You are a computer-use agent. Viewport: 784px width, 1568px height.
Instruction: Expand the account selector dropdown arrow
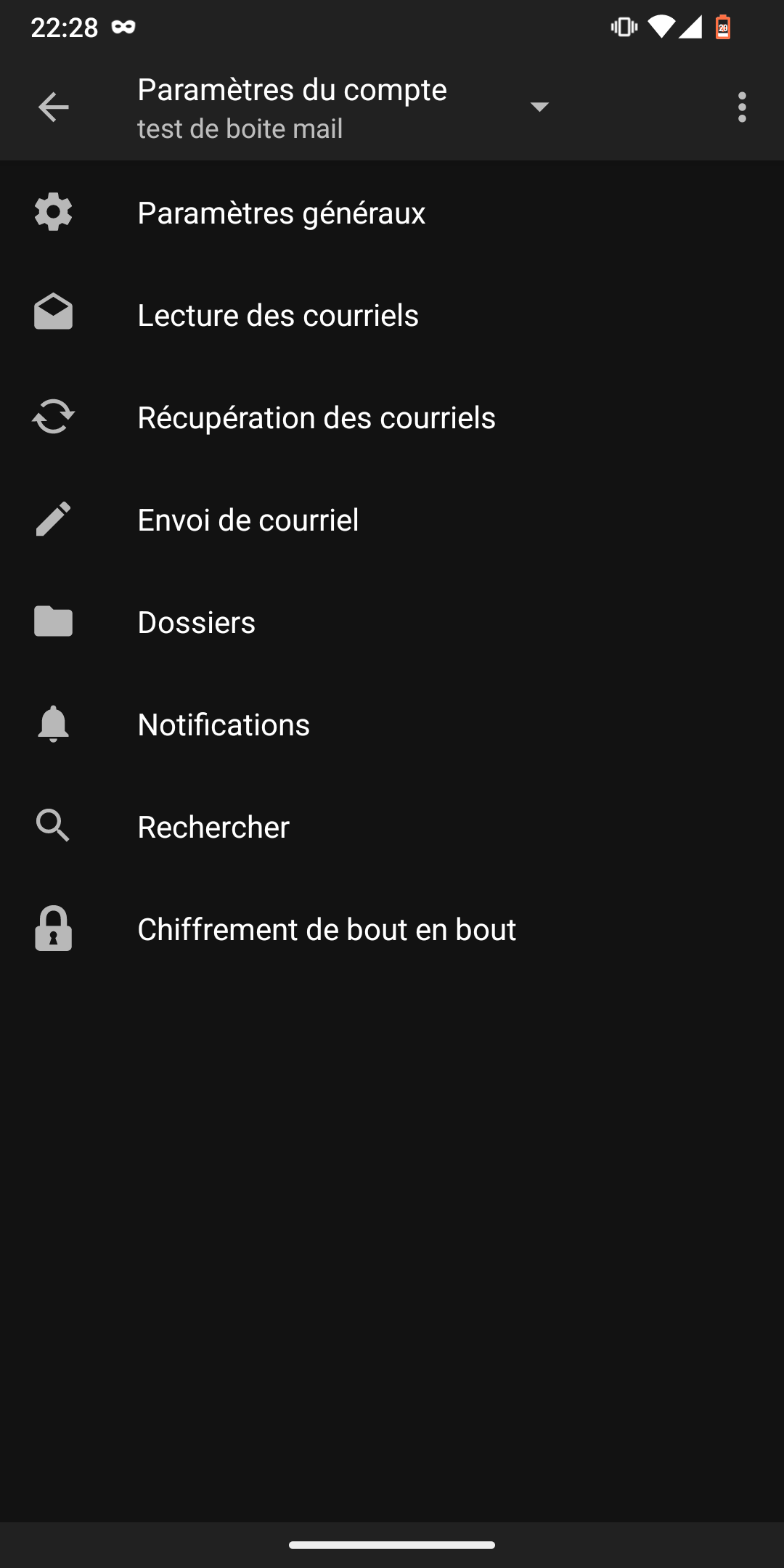(x=539, y=107)
